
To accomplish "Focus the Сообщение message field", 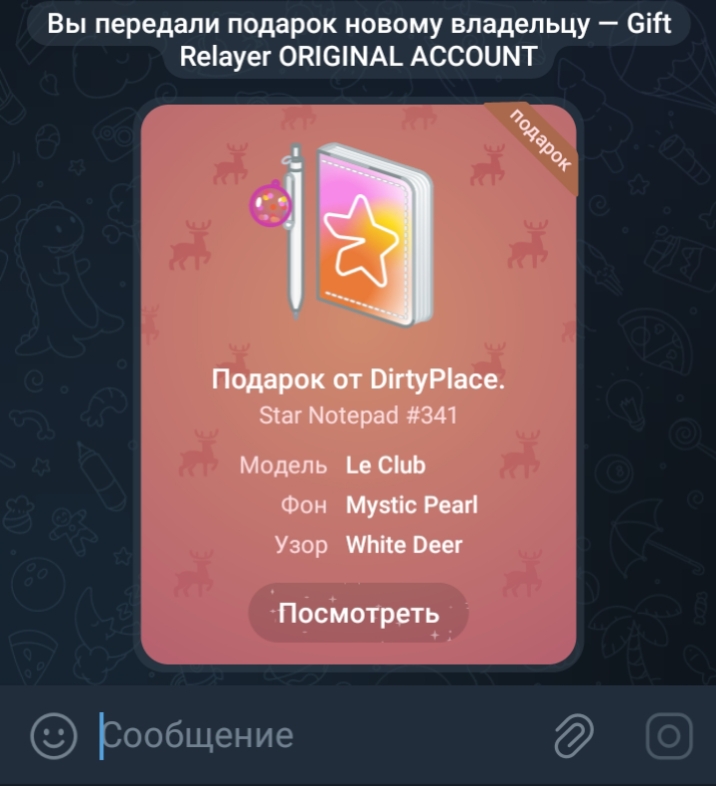I will [x=300, y=737].
